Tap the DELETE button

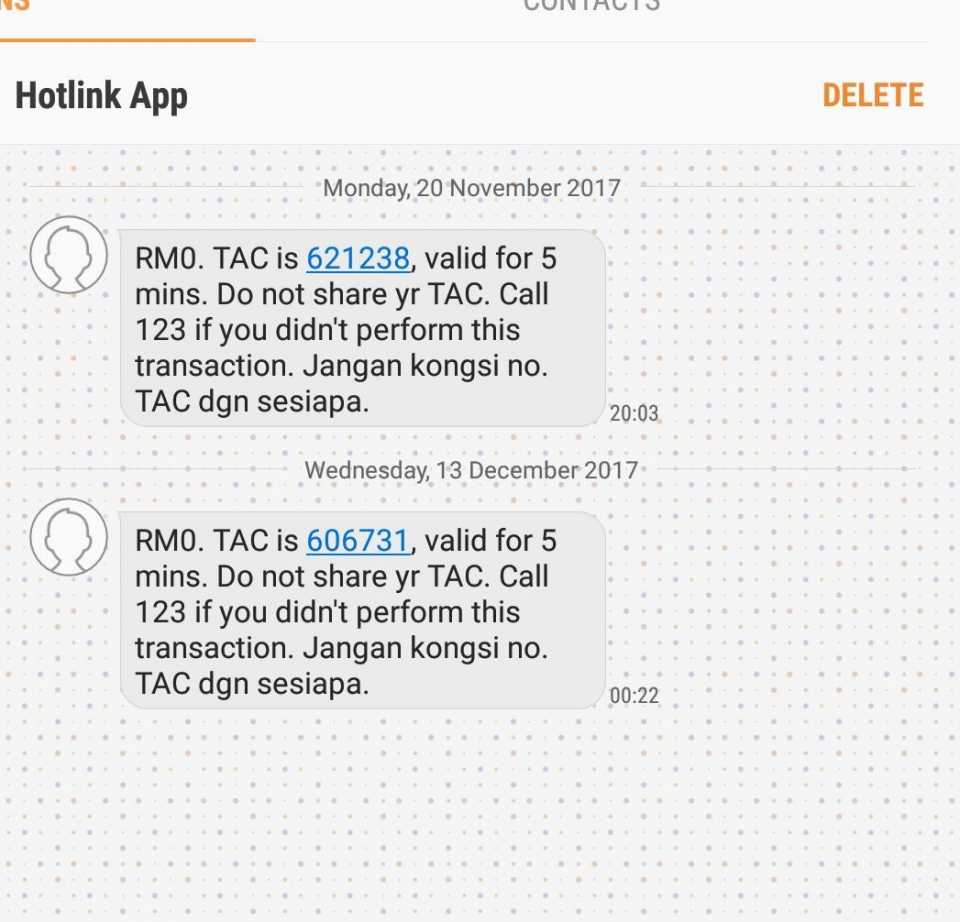click(x=872, y=96)
